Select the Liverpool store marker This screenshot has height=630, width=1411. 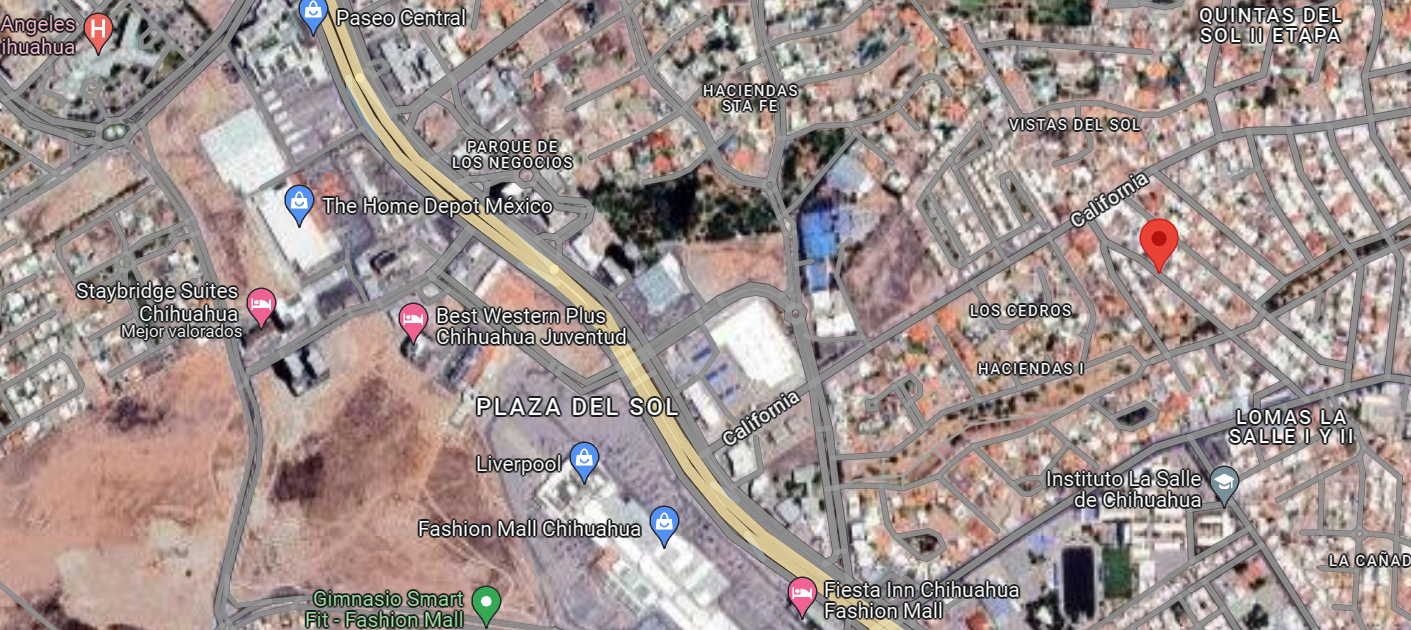(584, 461)
